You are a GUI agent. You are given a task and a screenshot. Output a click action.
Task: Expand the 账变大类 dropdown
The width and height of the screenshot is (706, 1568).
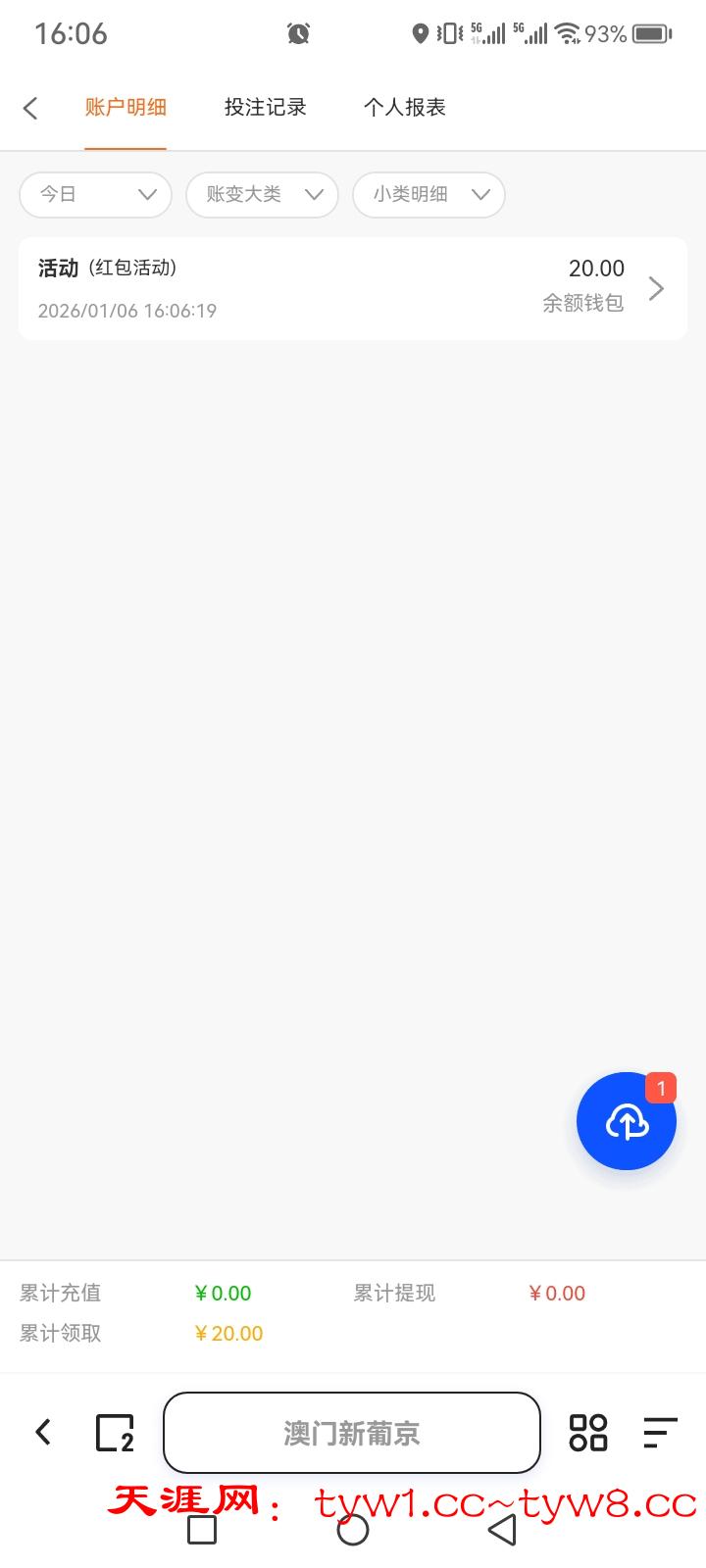click(262, 194)
